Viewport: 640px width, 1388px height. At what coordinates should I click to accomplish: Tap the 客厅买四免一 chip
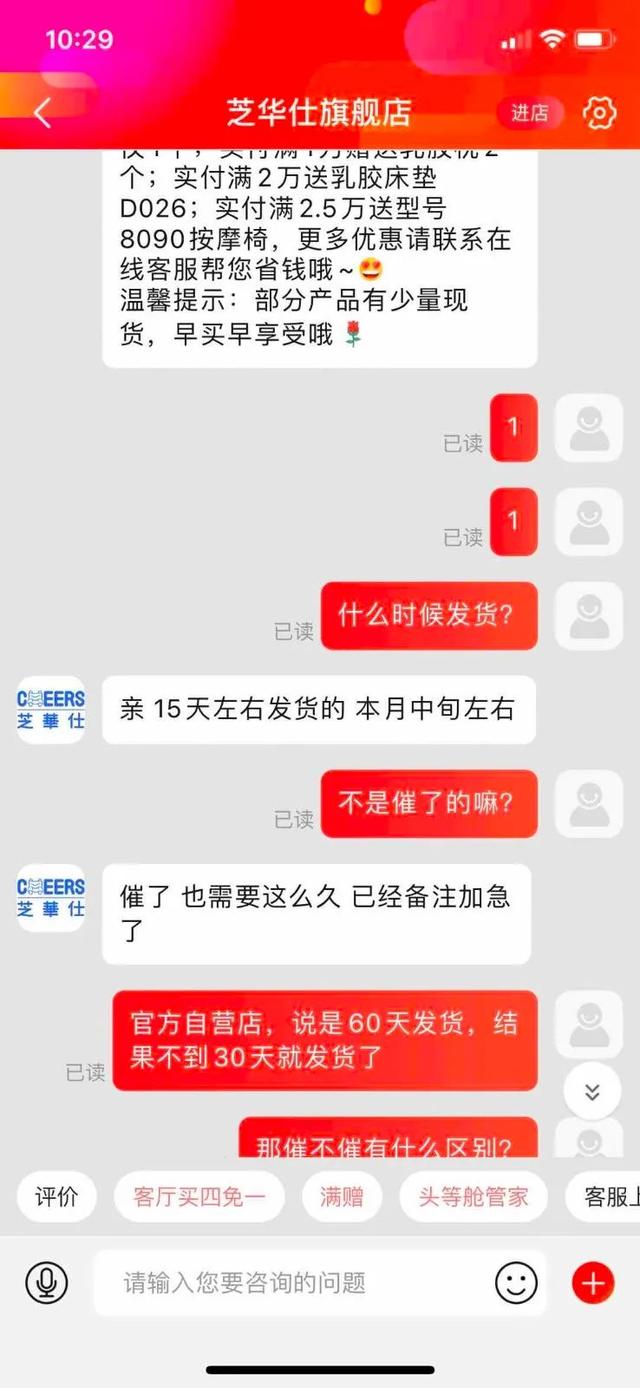199,1196
